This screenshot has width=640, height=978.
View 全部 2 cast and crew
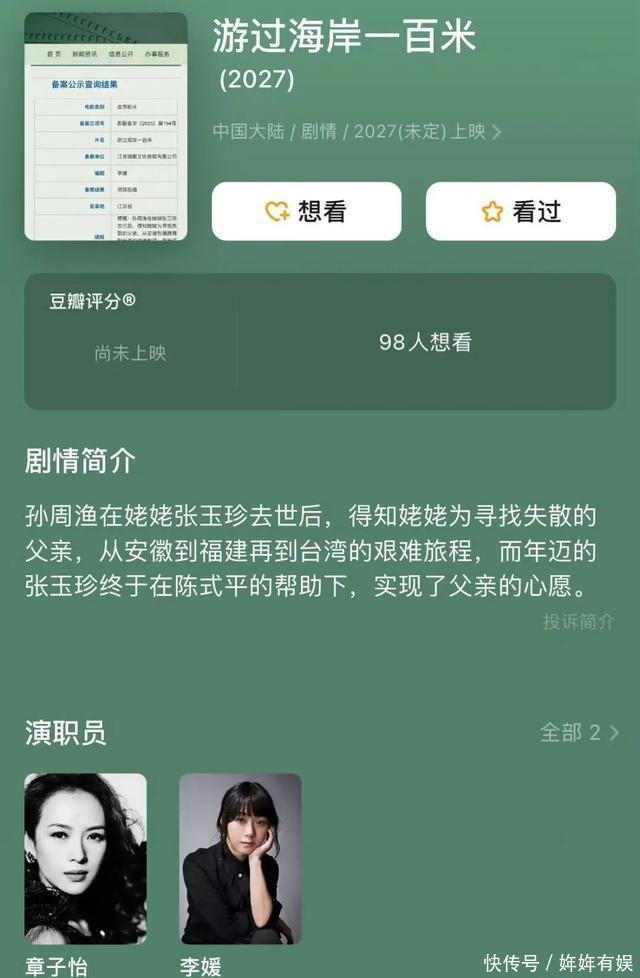579,733
